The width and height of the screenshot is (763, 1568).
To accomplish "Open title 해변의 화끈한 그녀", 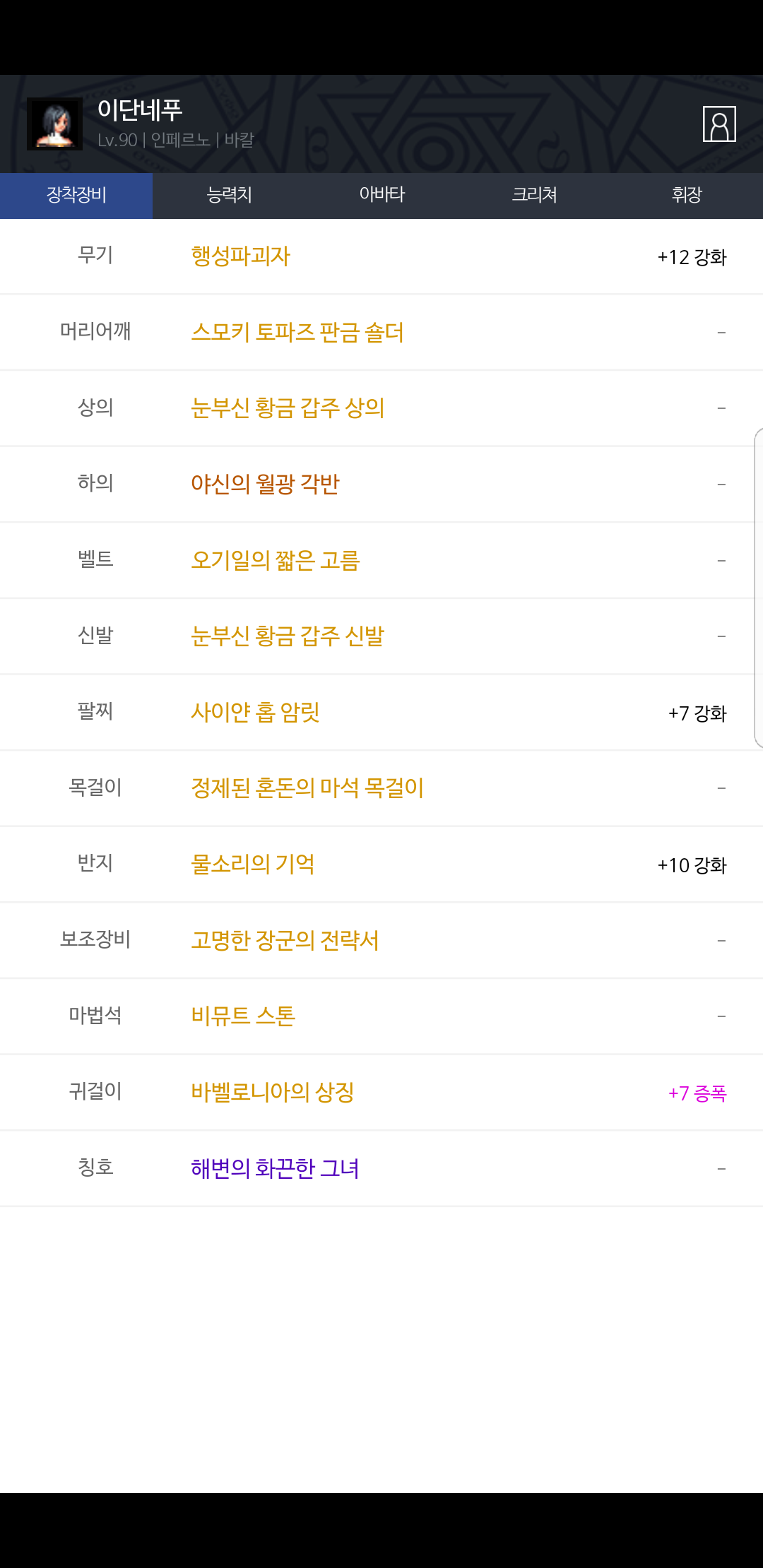I will 275,1168.
